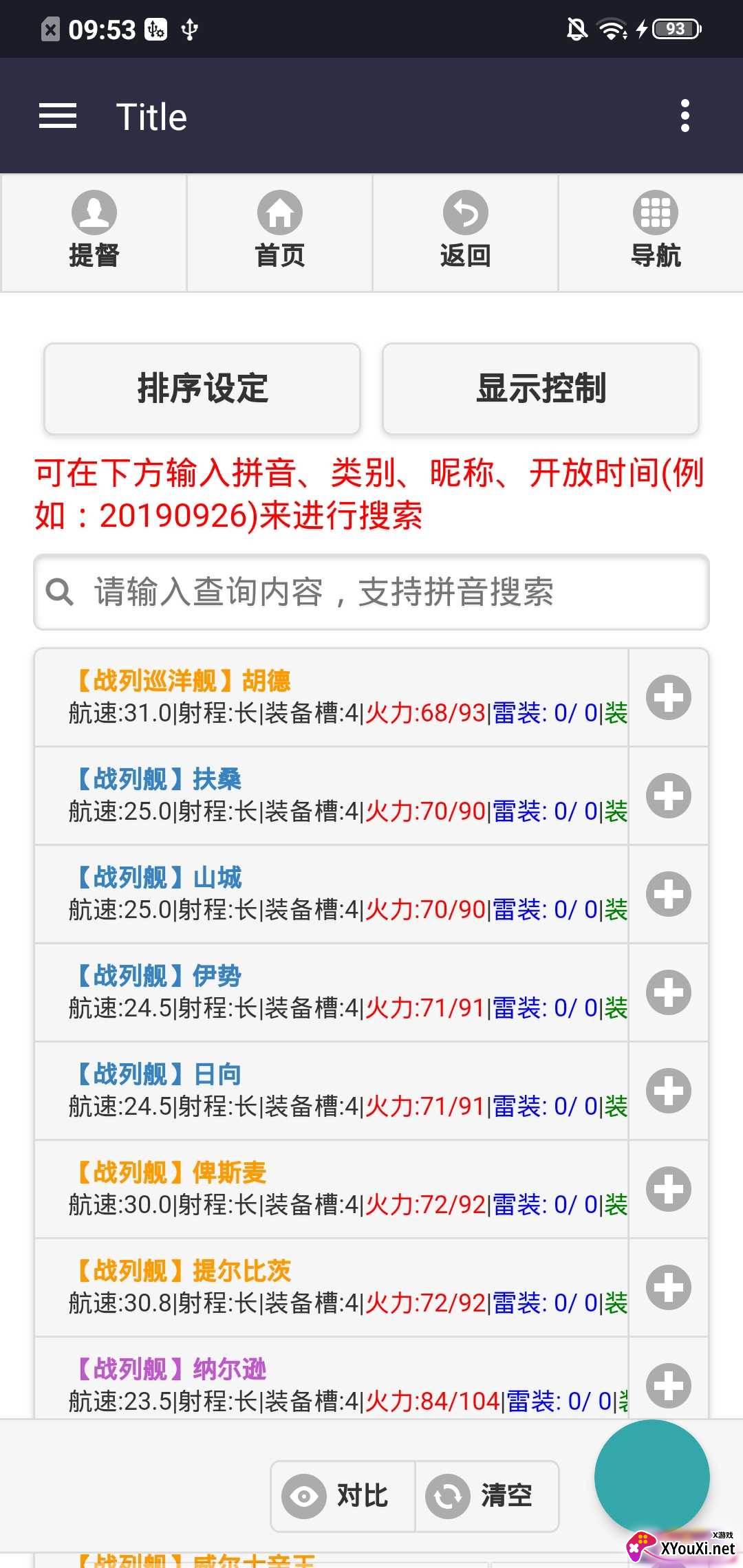Viewport: 743px width, 1568px height.
Task: Tap 对比 to compare selected ships
Action: [343, 1496]
